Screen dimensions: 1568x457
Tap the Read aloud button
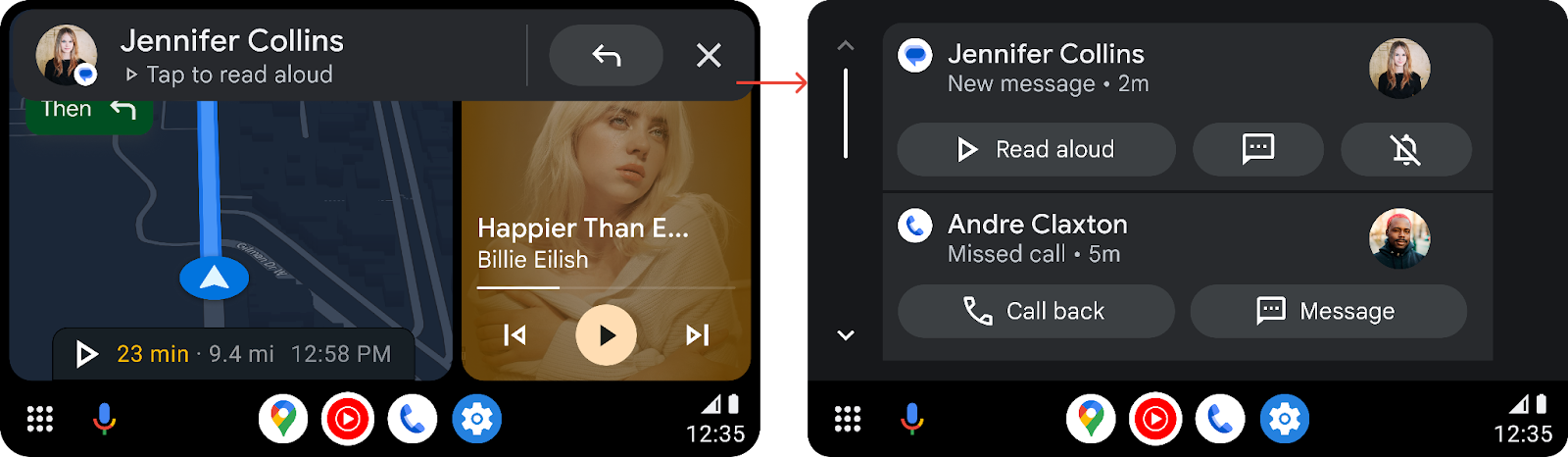(x=1036, y=149)
